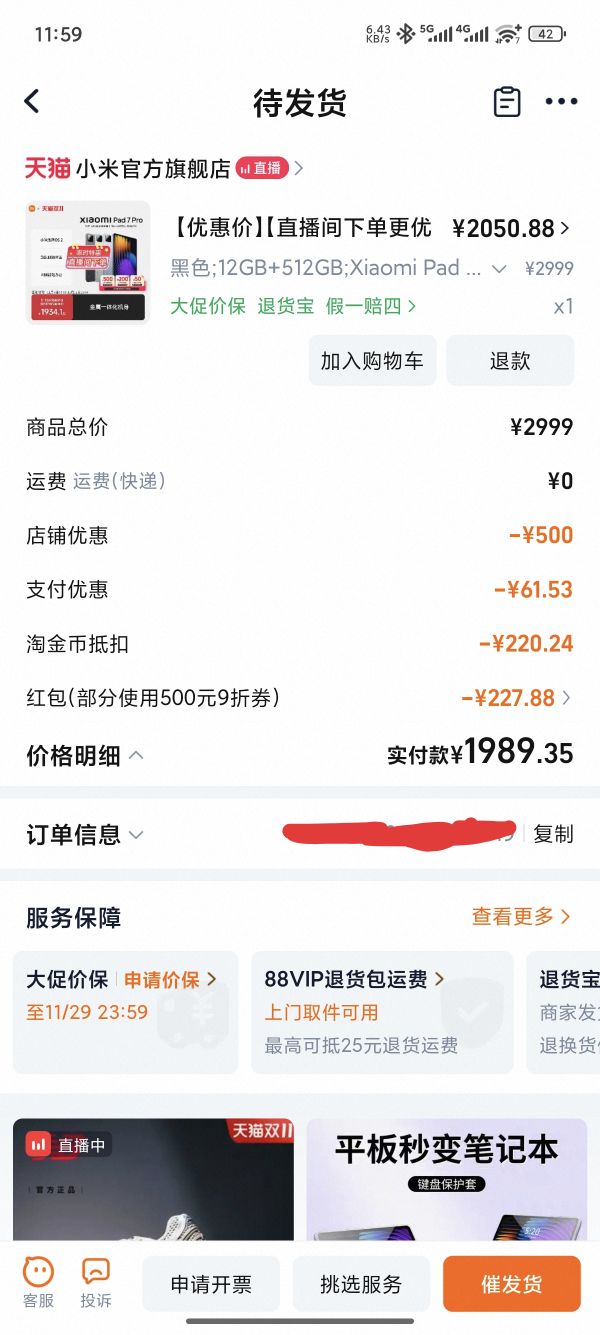The image size is (600, 1335).
Task: Apply for price protection via 申请价保
Action: (169, 980)
